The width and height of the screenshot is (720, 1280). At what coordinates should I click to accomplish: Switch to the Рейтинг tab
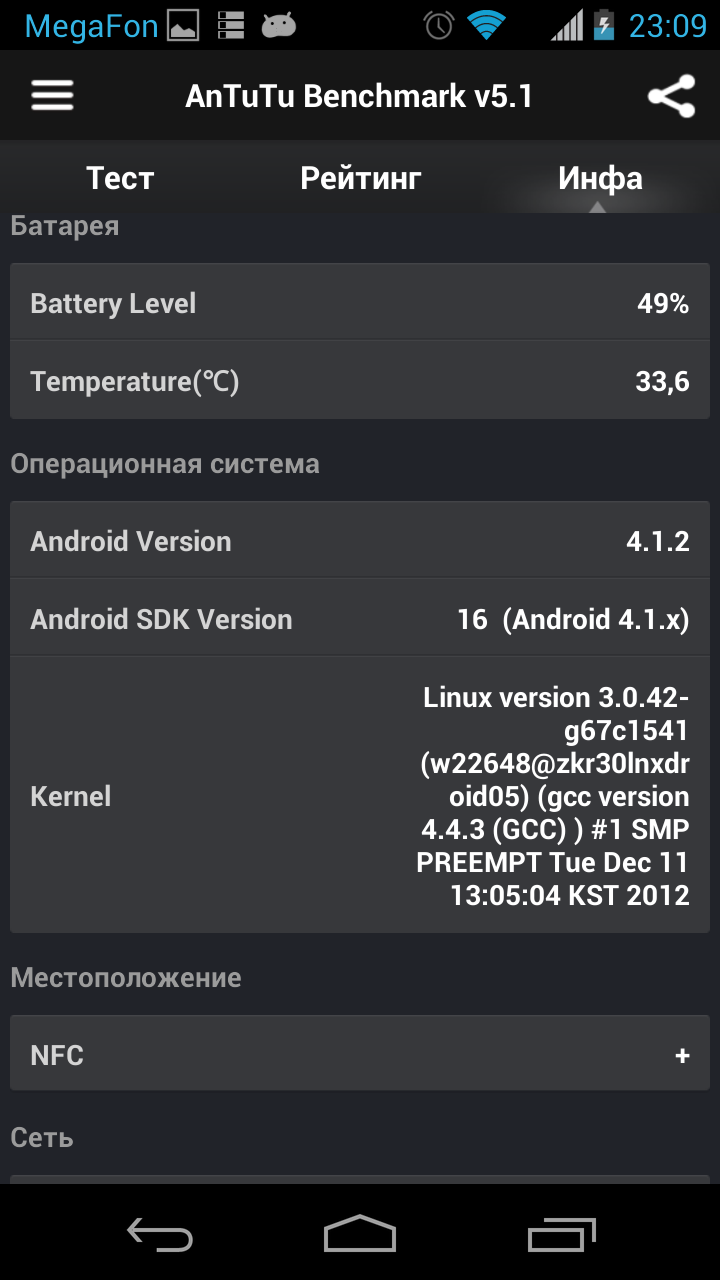coord(360,178)
